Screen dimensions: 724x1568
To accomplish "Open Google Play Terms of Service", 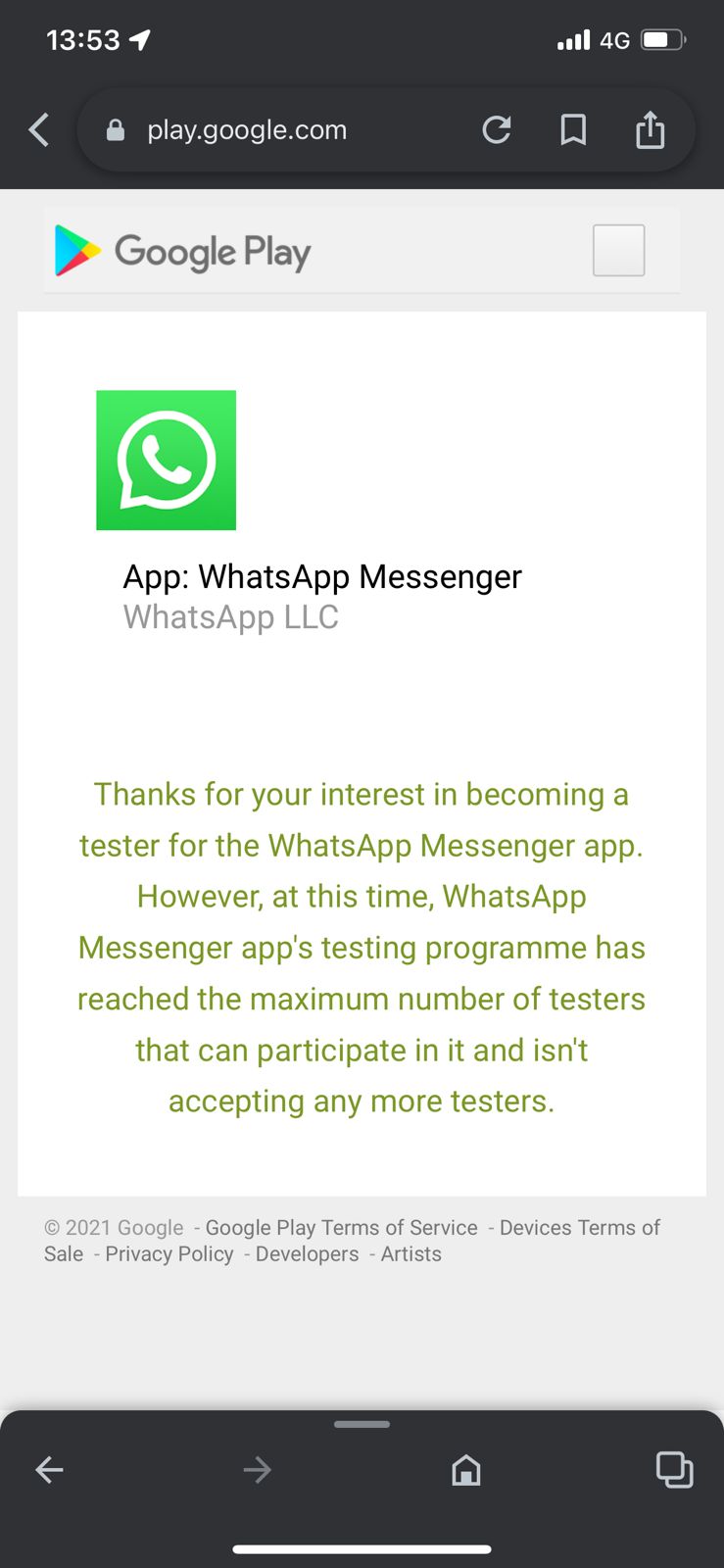I will [341, 1227].
